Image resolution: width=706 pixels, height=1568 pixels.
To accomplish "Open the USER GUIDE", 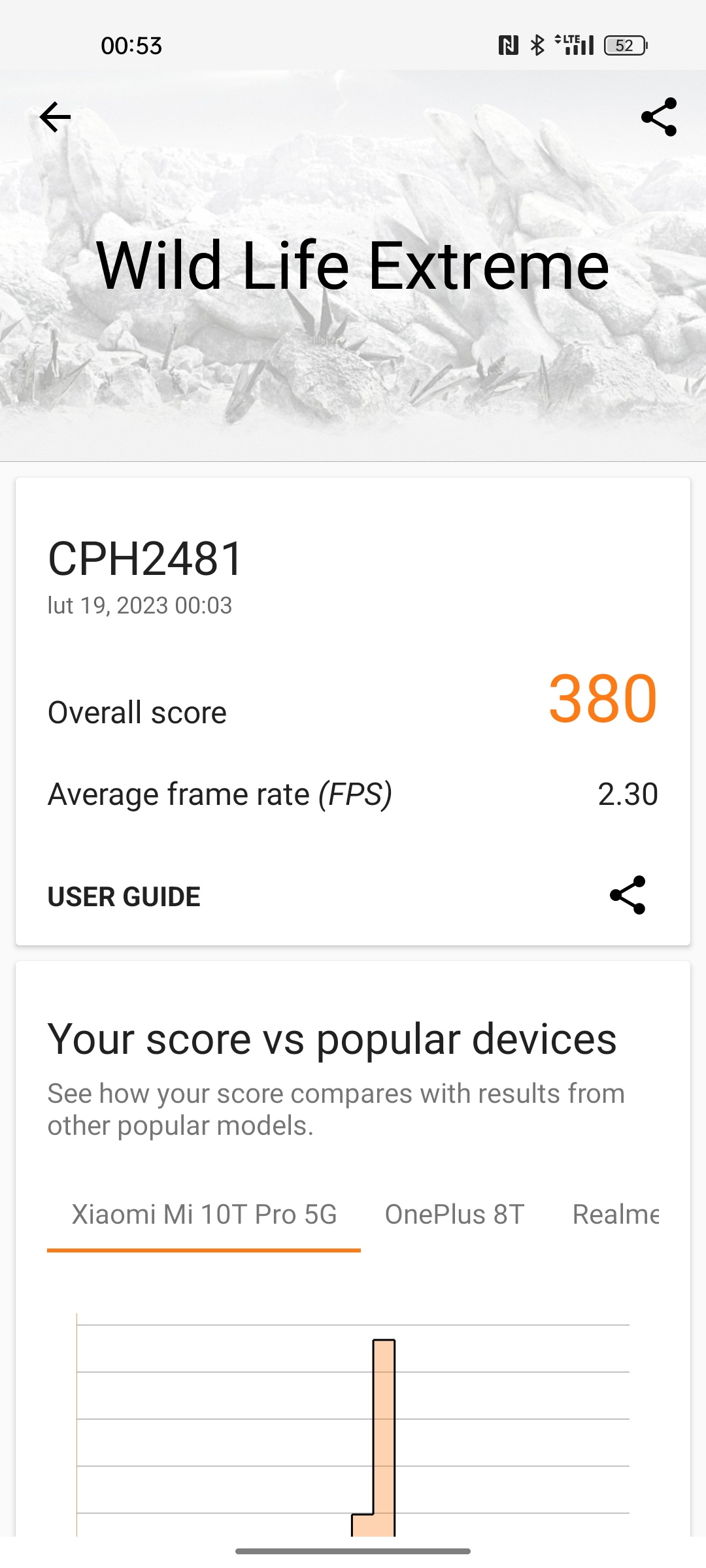I will pyautogui.click(x=124, y=896).
